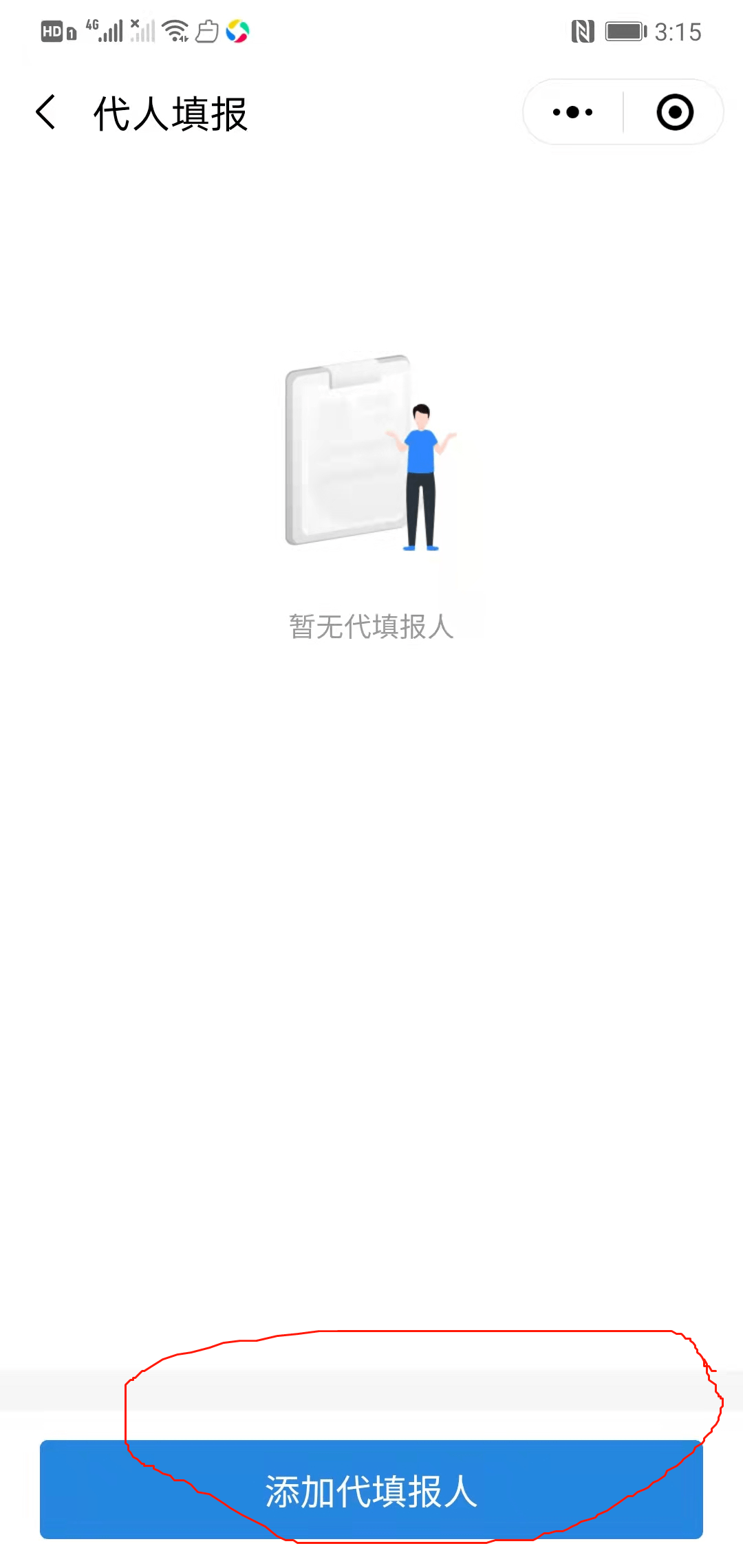
Task: Tap the battery level indicator
Action: click(x=625, y=31)
